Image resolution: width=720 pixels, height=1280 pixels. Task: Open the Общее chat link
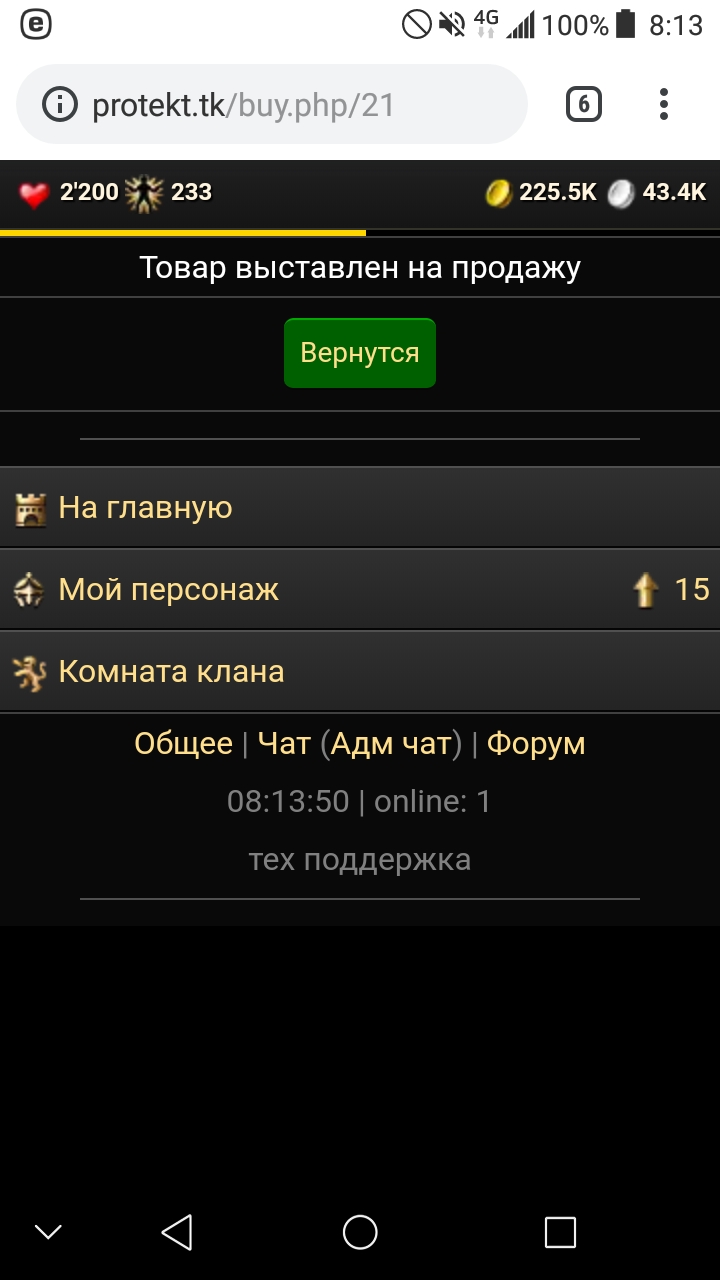coord(183,744)
